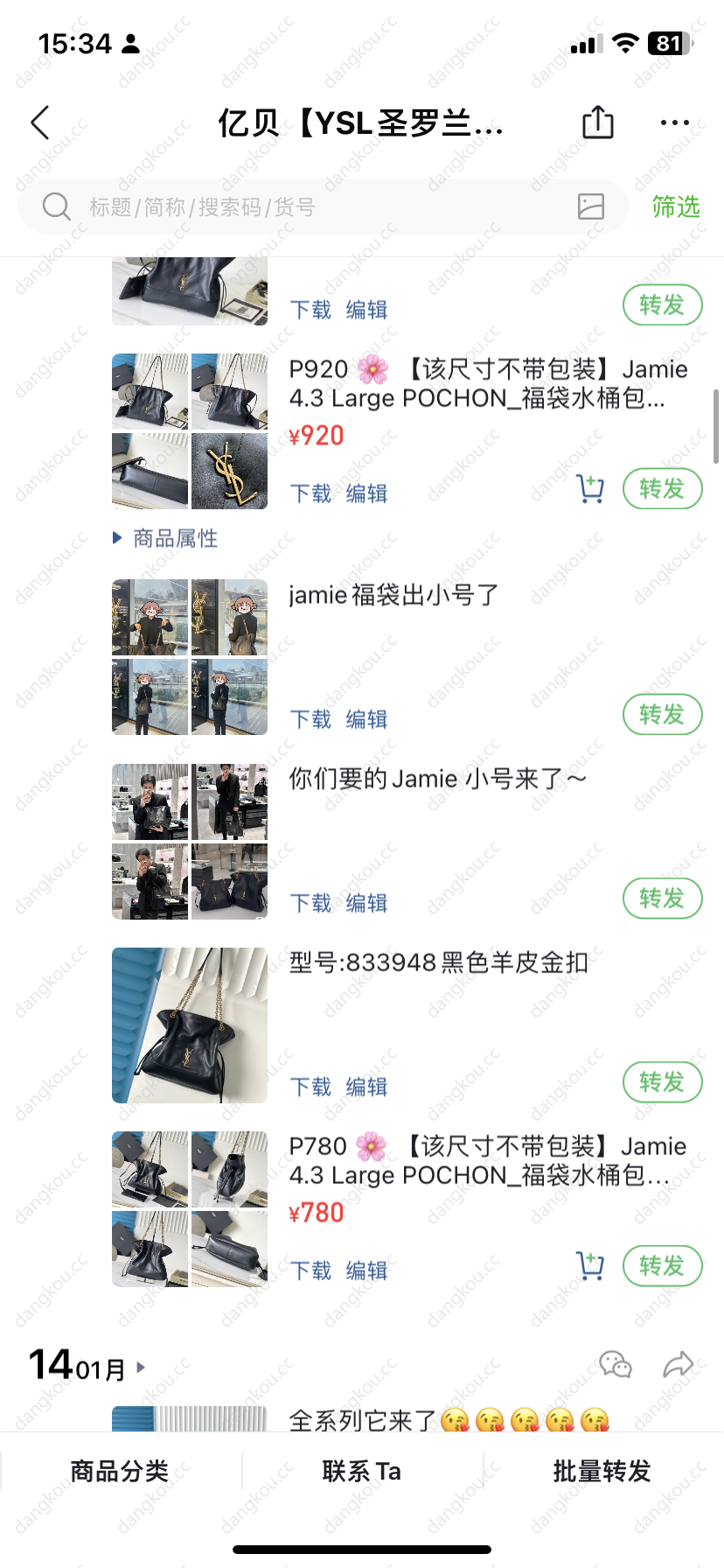Share this shop page
Viewport: 724px width, 1568px height.
[x=598, y=122]
